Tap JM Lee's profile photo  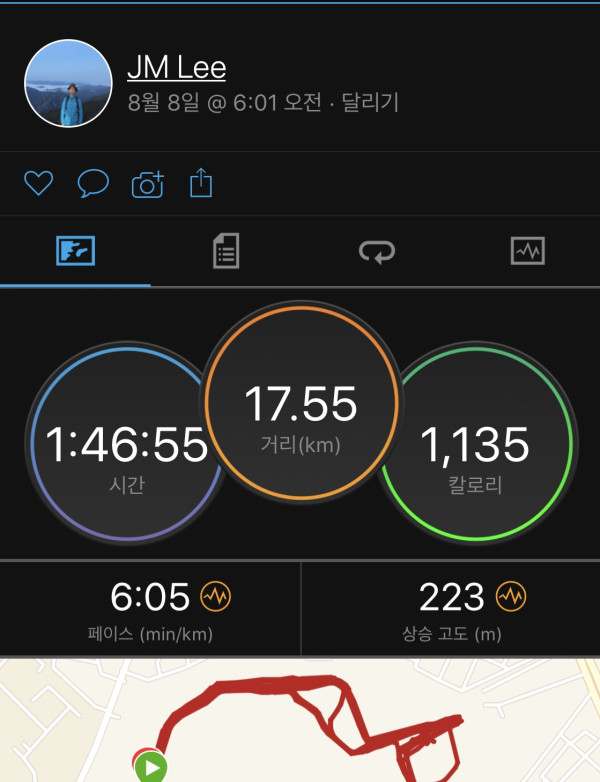pos(68,84)
